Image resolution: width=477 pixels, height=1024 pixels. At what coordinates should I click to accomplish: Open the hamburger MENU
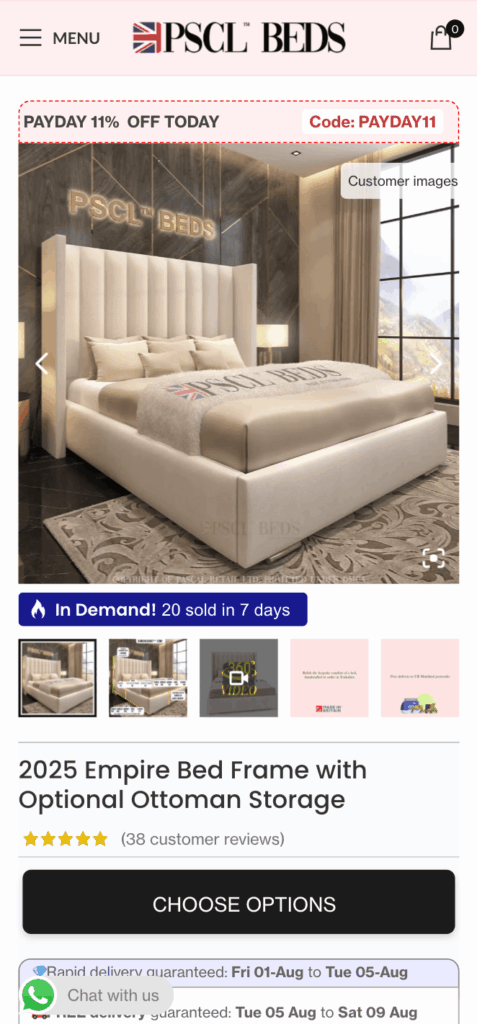pyautogui.click(x=59, y=38)
